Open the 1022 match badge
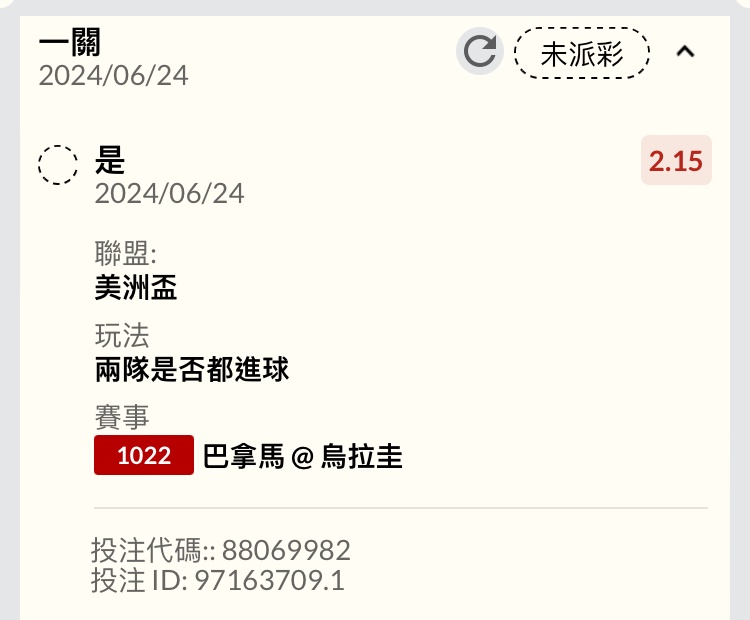Image resolution: width=750 pixels, height=620 pixels. 144,456
